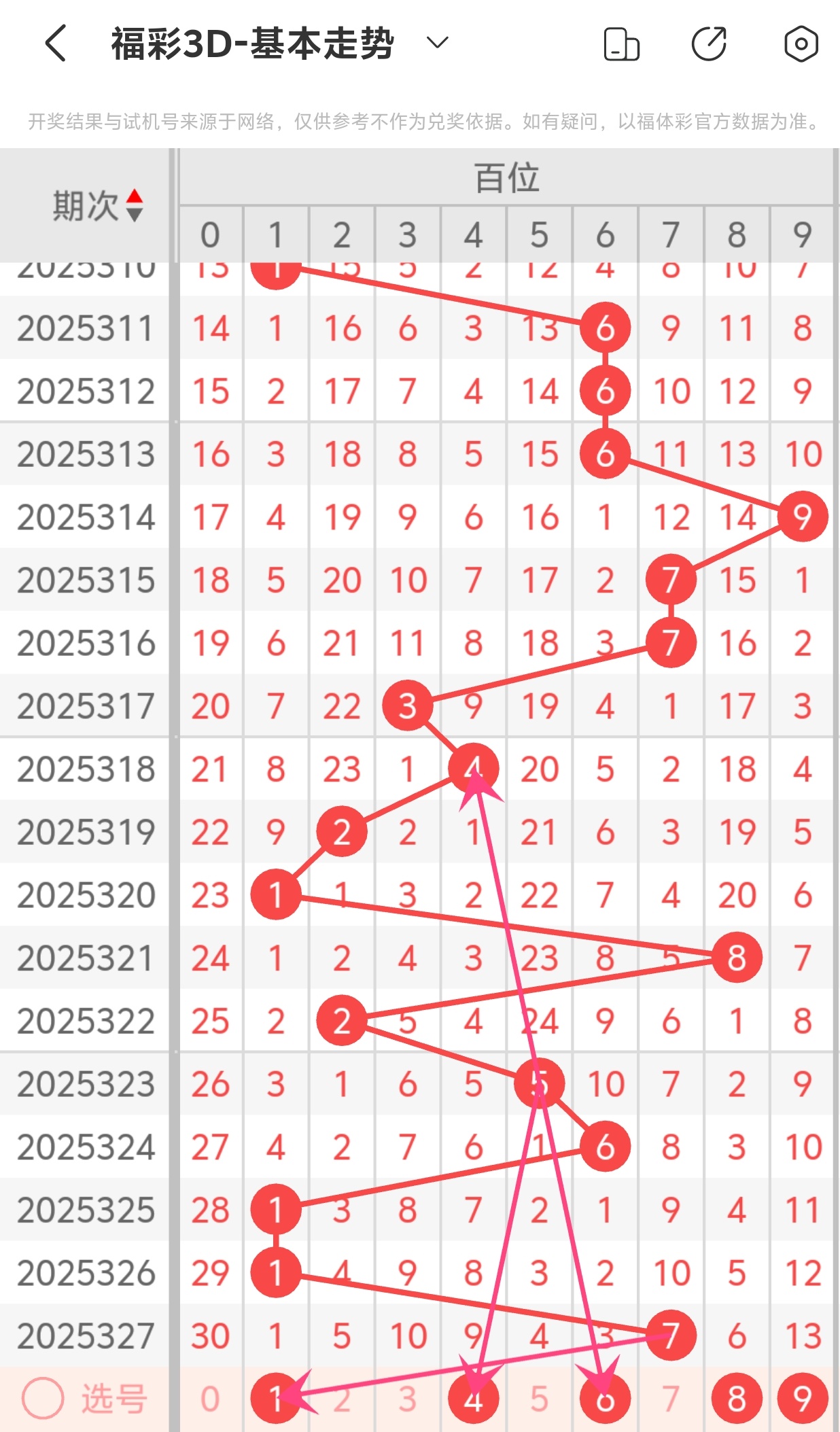Expand the 福彩3D-基本走势 title dropdown

click(x=437, y=43)
